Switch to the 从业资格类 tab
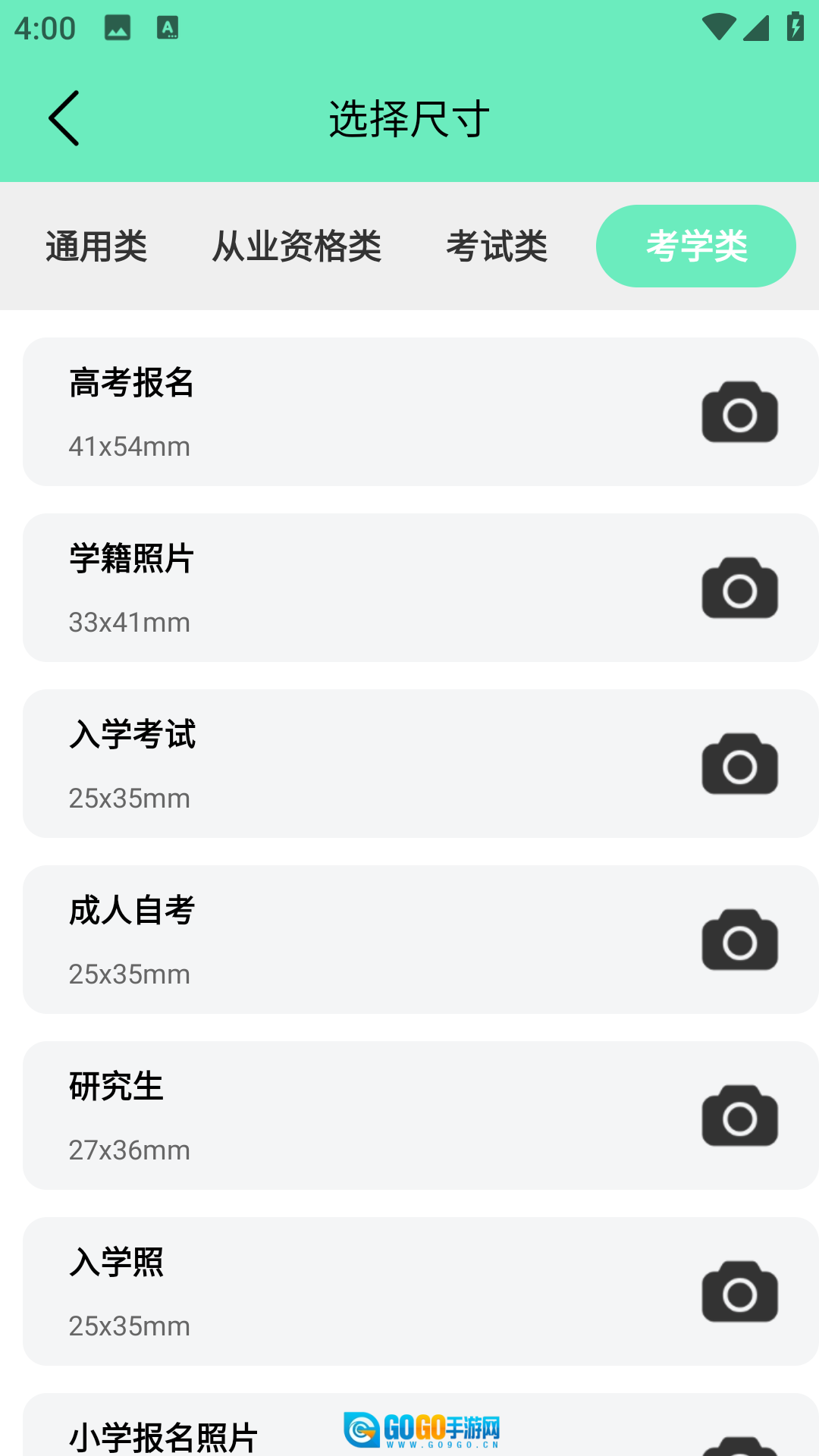 click(297, 246)
